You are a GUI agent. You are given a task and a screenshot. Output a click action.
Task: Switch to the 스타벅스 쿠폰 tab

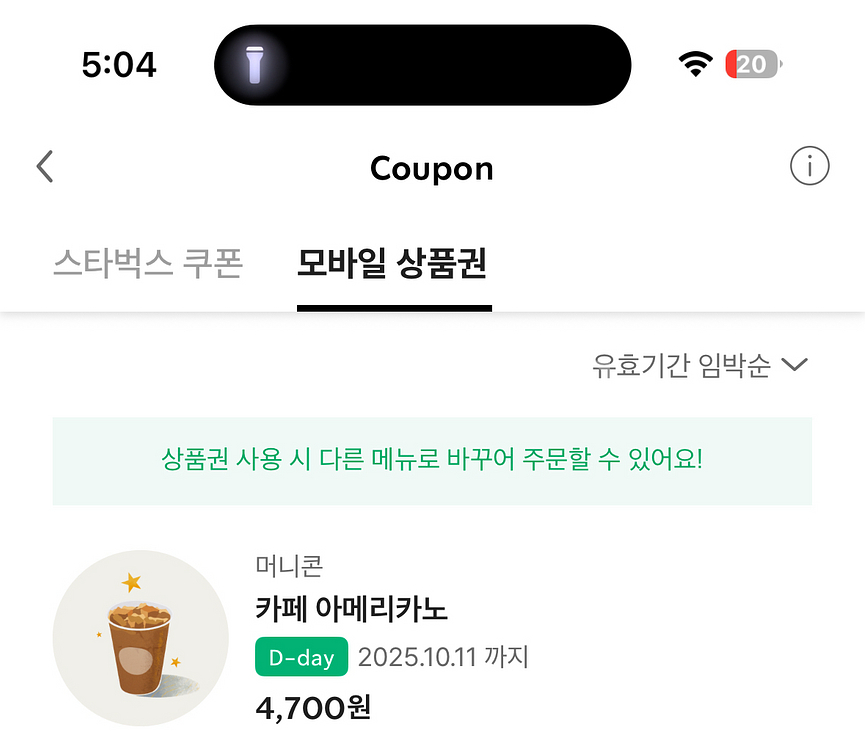(148, 265)
